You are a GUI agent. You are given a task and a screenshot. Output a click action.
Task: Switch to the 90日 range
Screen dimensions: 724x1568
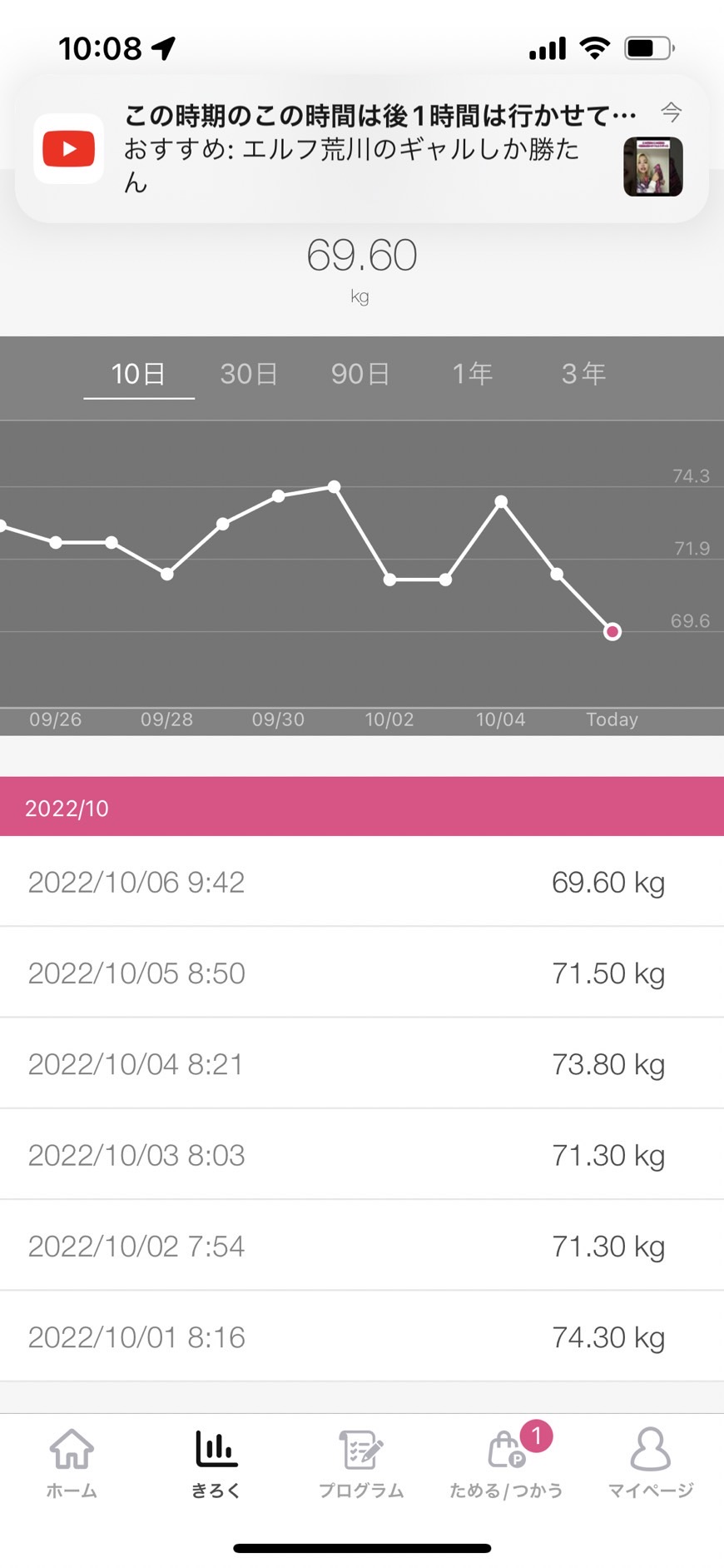[360, 374]
